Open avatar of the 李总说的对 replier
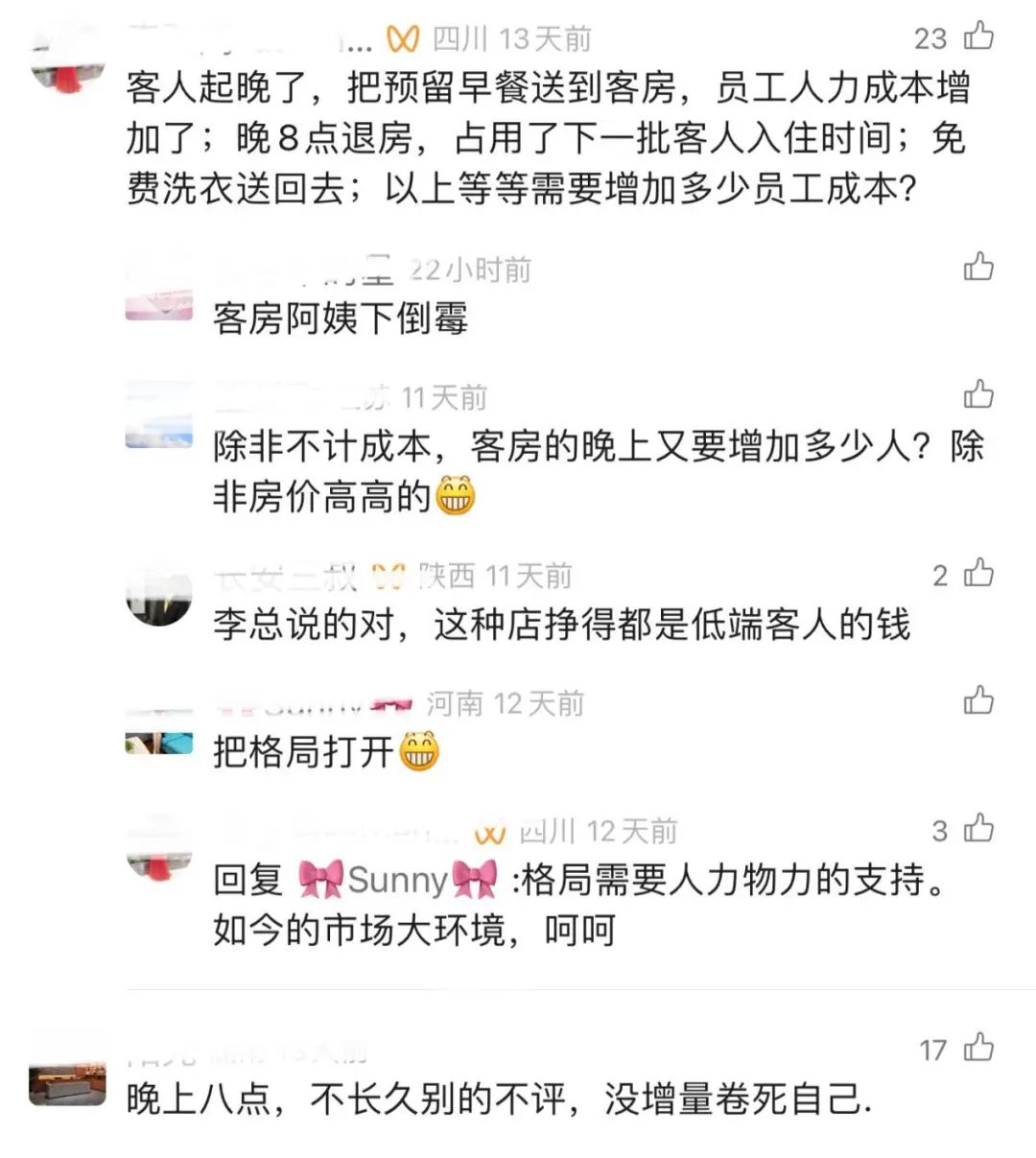 [159, 597]
